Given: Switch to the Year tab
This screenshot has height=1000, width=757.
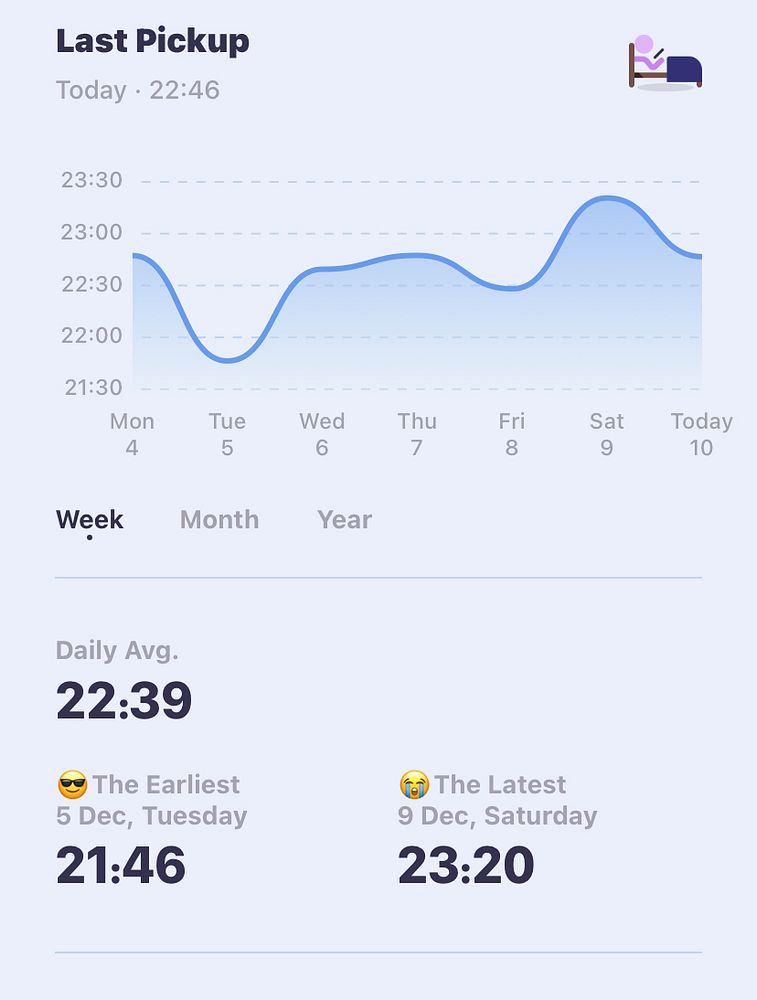Looking at the screenshot, I should pos(344,520).
